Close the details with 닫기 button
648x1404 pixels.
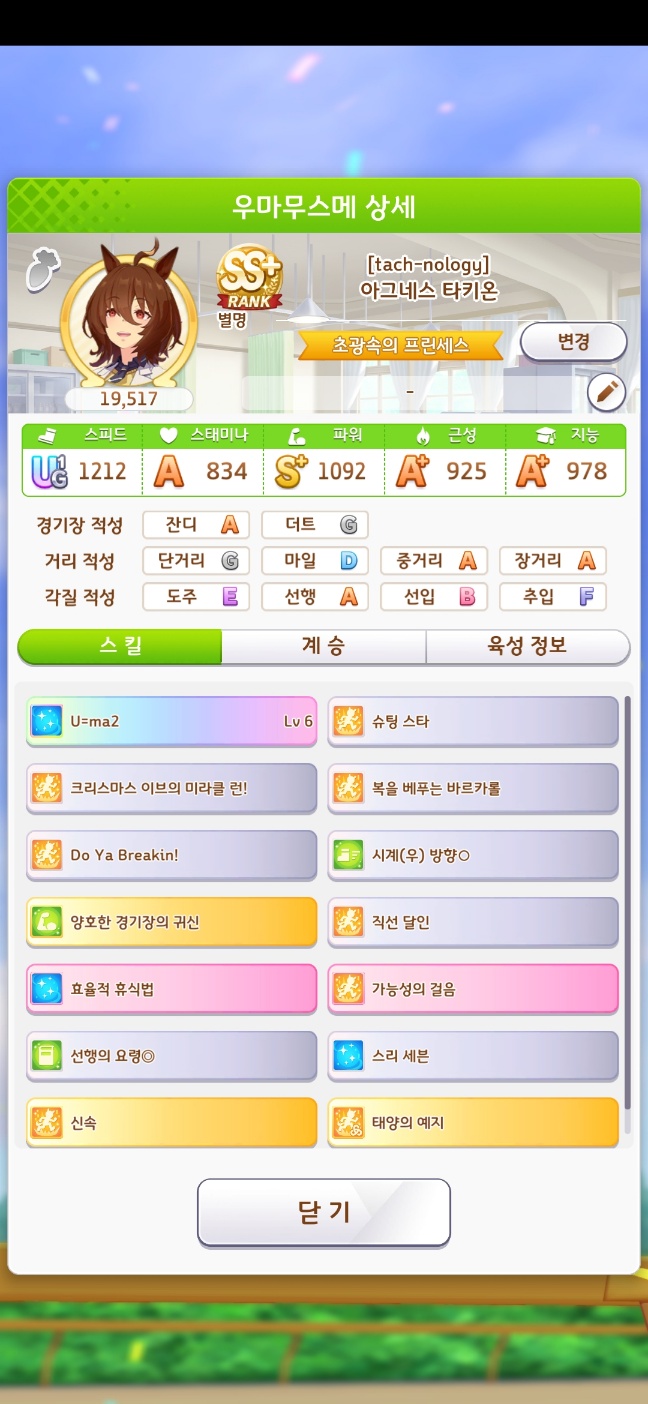click(x=324, y=1212)
